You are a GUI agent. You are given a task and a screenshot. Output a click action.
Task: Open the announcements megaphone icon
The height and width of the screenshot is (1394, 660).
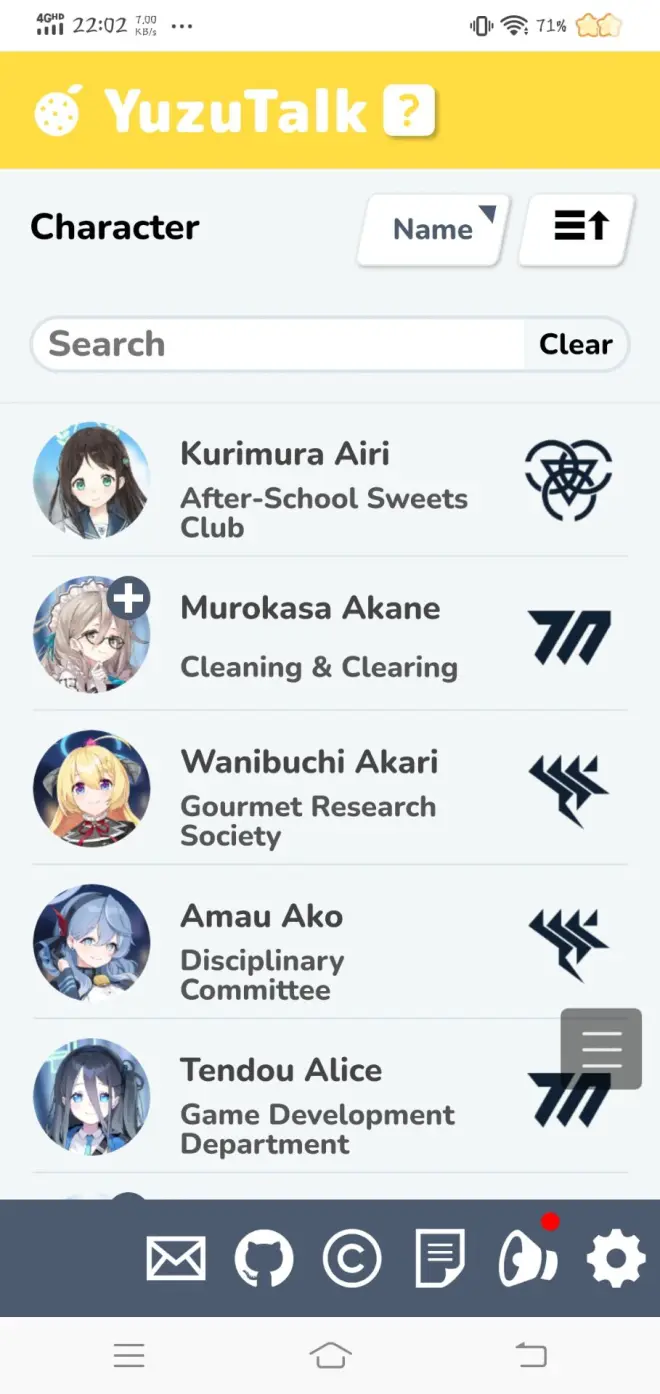(527, 1258)
